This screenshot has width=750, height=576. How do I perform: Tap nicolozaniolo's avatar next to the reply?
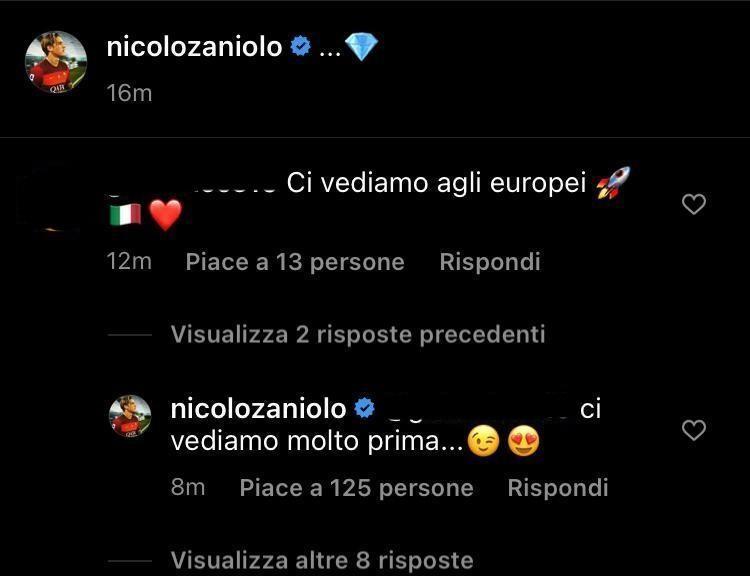(x=130, y=416)
